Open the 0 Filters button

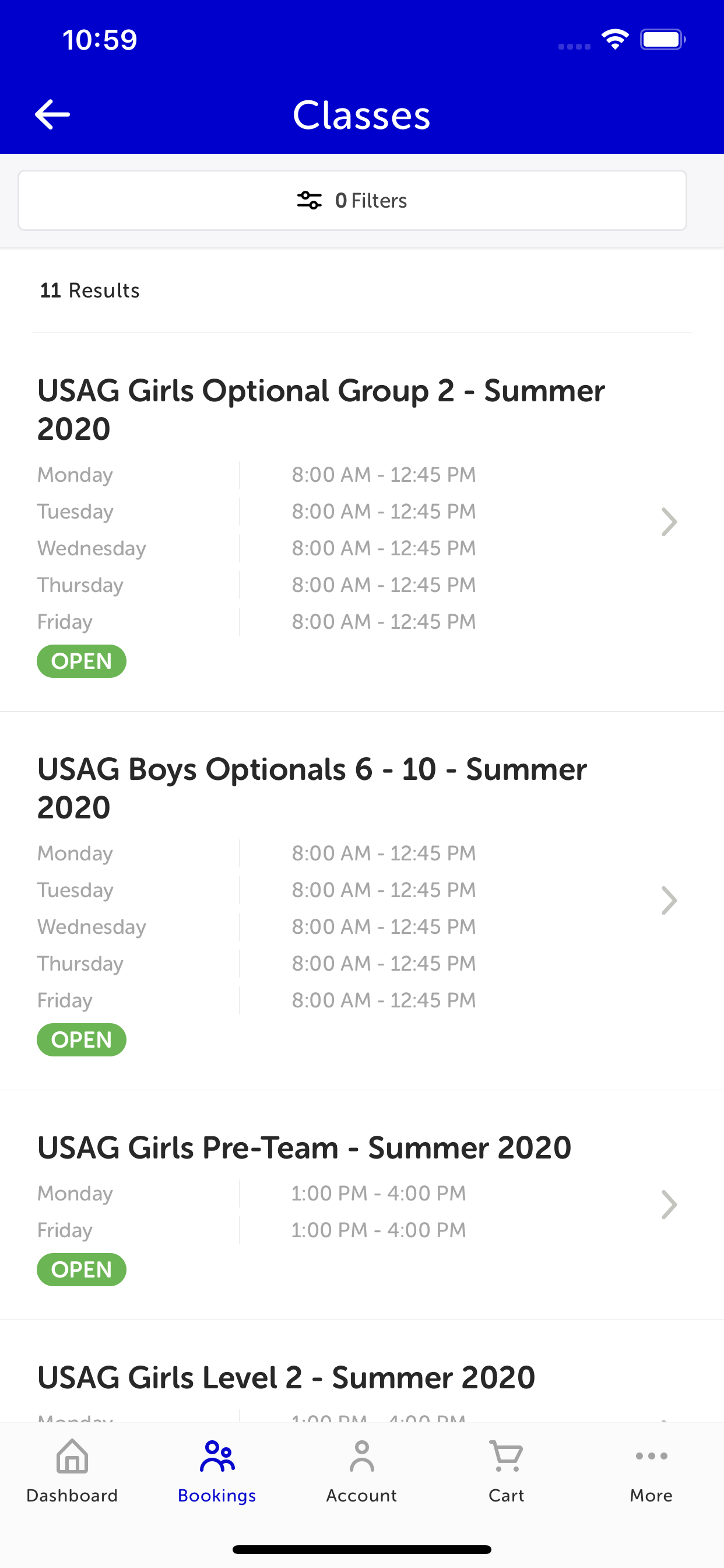tap(352, 200)
